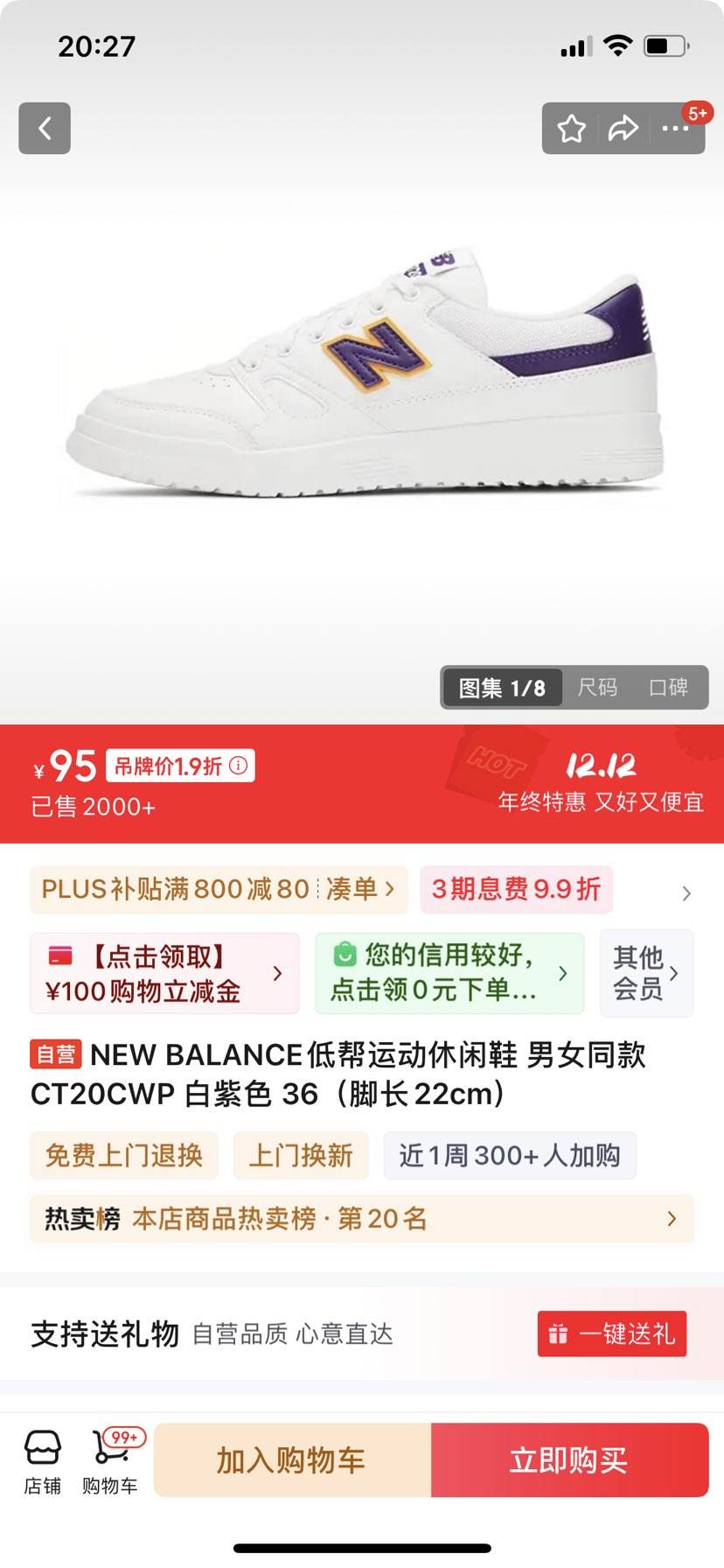The height and width of the screenshot is (1568, 724).
Task: Tap 加入购物车 to add to cart
Action: coord(292,1459)
